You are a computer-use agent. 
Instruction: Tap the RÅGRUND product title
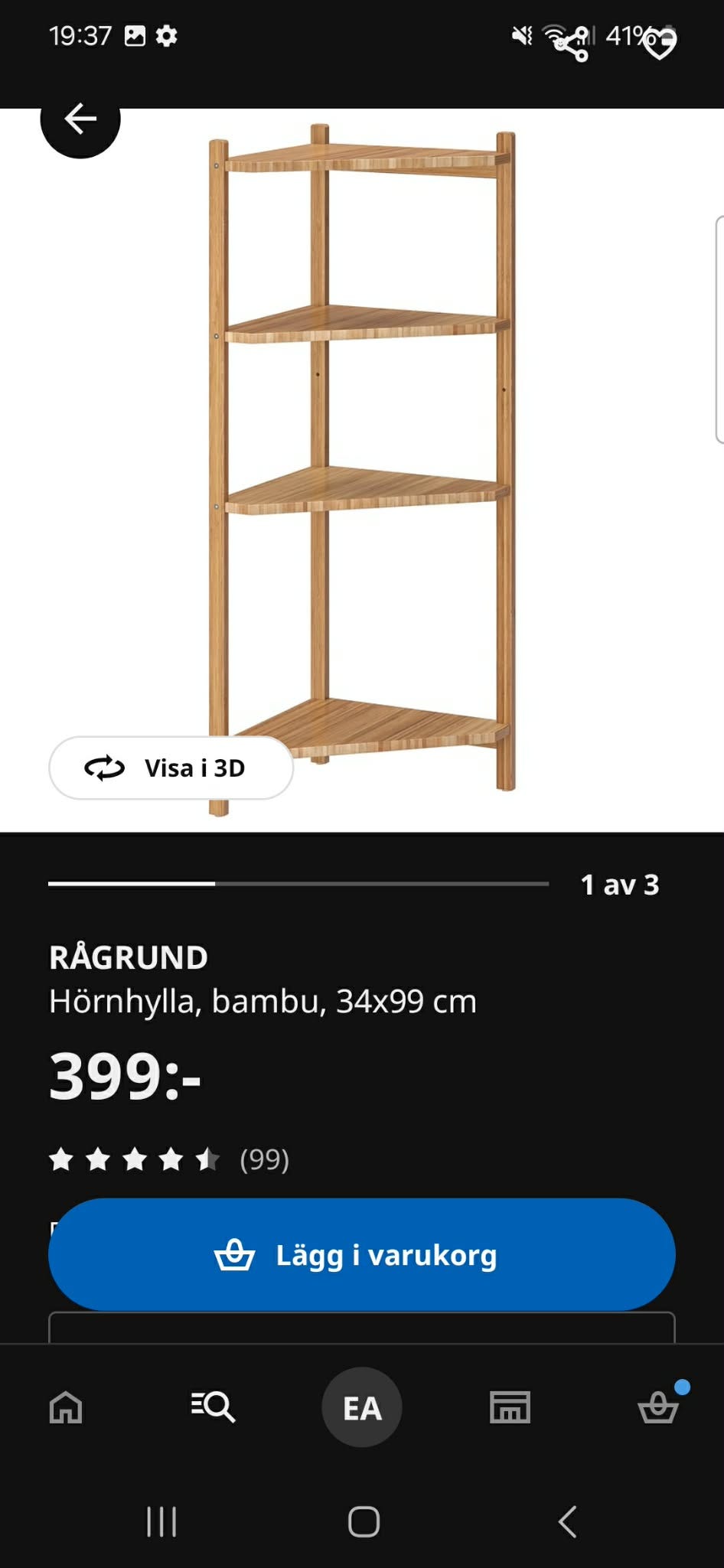(127, 956)
